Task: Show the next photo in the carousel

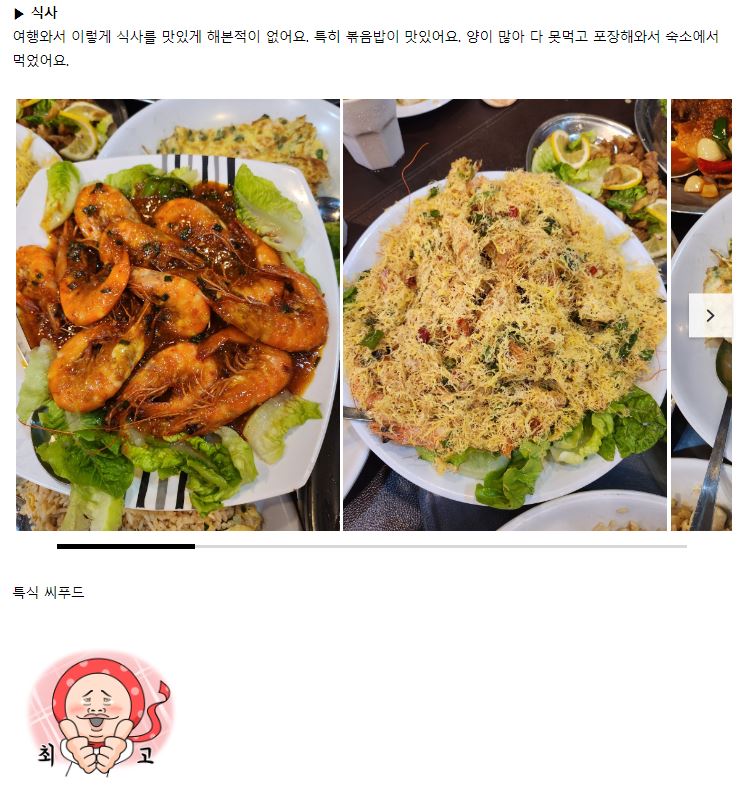Action: click(710, 316)
